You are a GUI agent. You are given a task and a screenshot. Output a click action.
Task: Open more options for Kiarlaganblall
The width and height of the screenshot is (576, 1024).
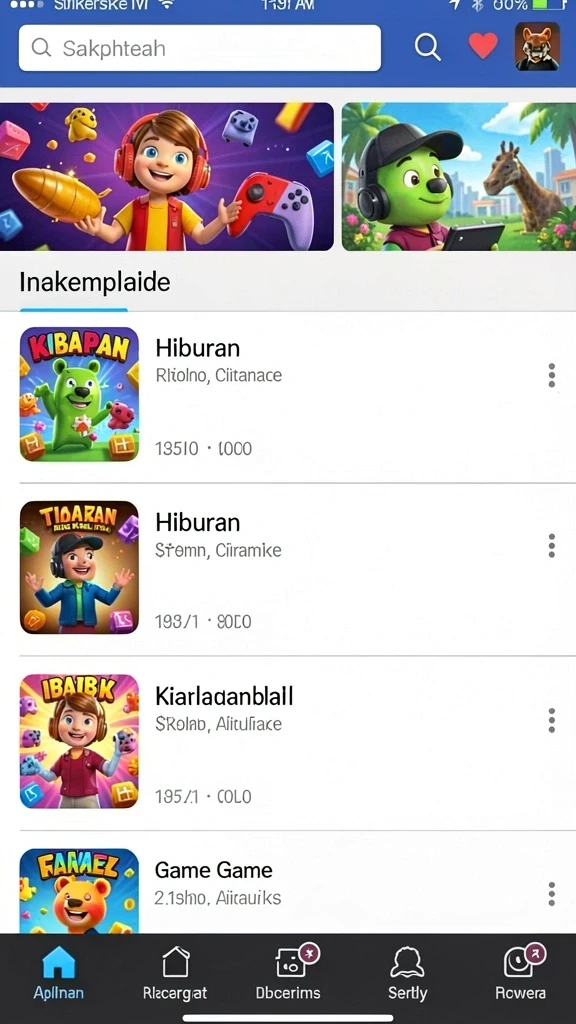pos(552,720)
